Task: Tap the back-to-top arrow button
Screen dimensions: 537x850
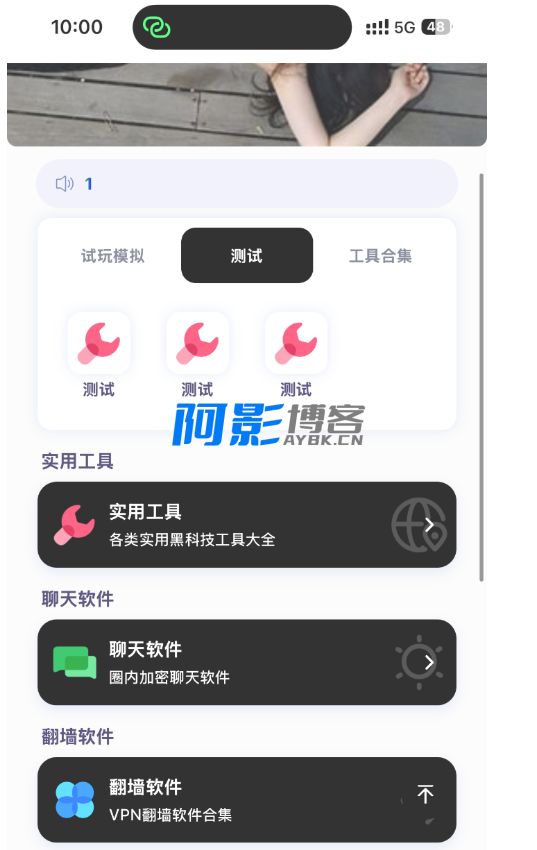Action: coord(425,794)
